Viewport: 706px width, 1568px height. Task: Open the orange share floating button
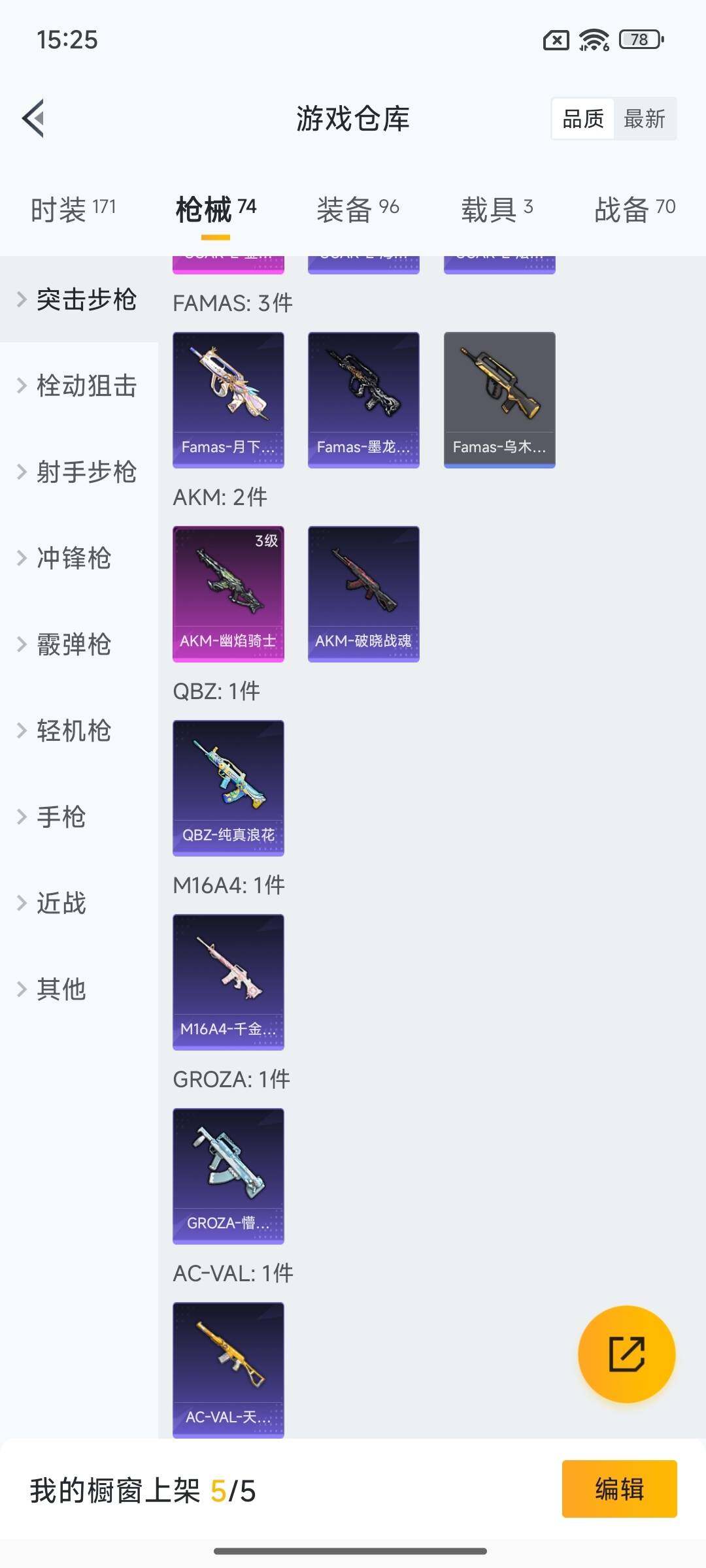(x=626, y=1354)
